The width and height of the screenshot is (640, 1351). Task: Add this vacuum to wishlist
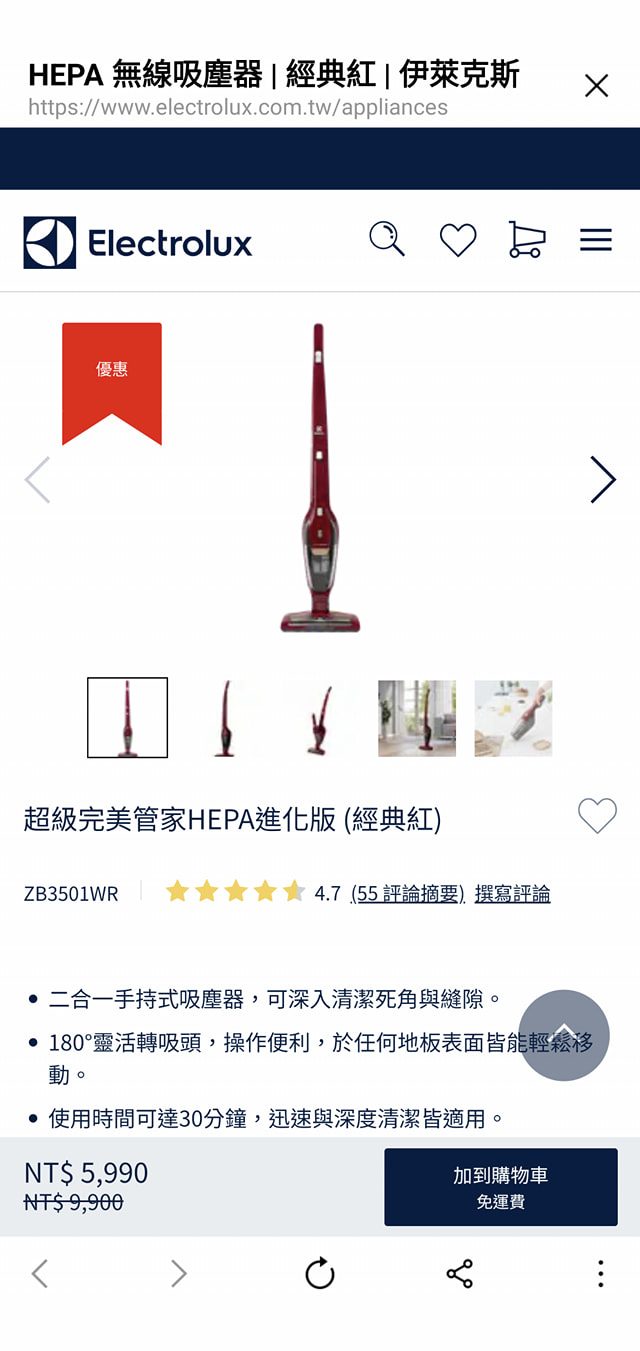pos(597,817)
